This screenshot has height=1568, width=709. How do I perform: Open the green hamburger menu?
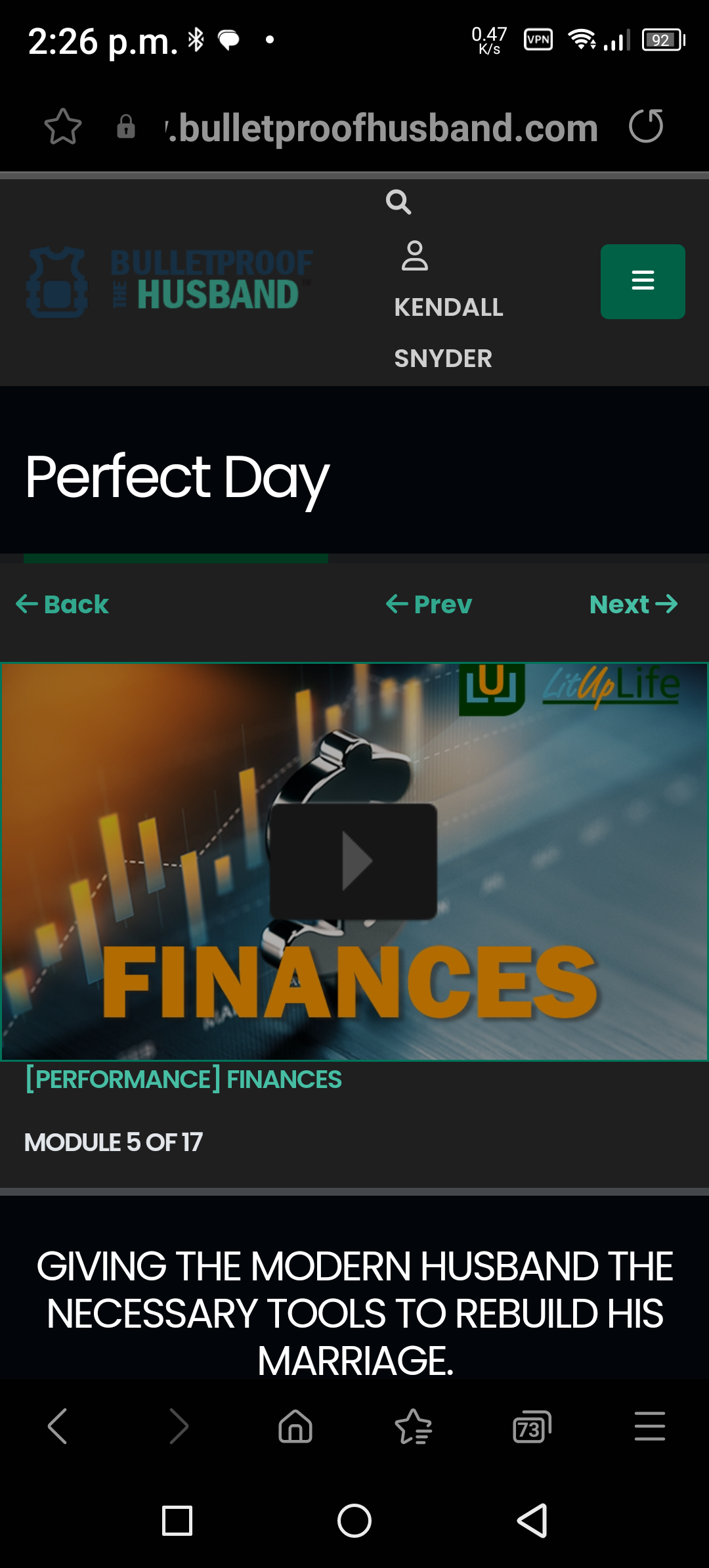643,281
